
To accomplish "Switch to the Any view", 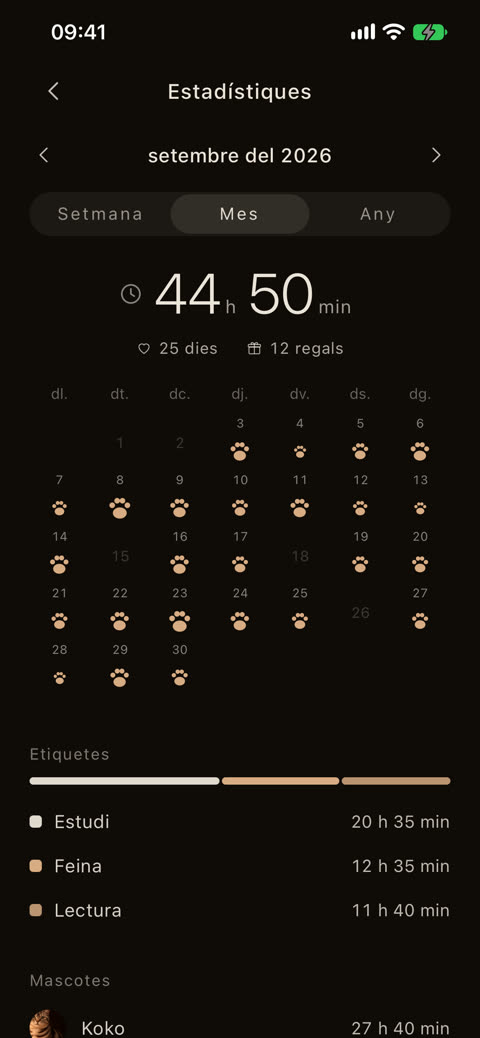I will click(378, 214).
